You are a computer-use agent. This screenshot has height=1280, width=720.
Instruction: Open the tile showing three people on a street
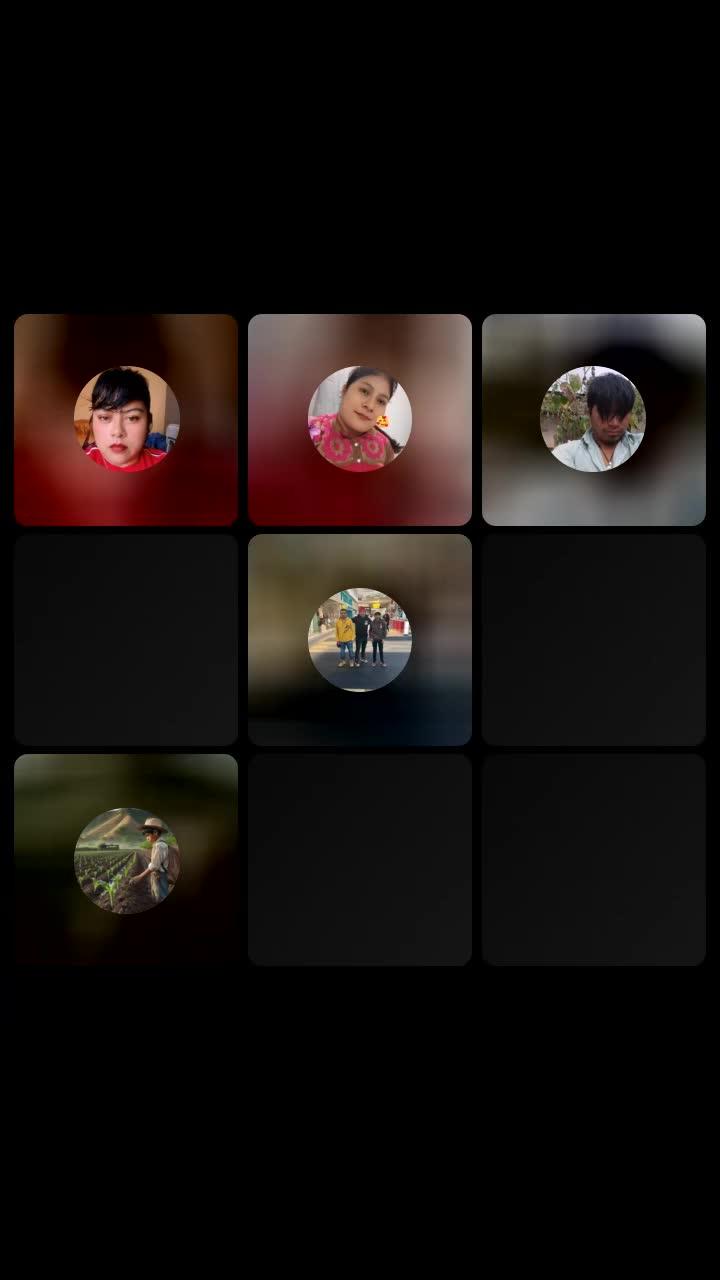point(360,639)
